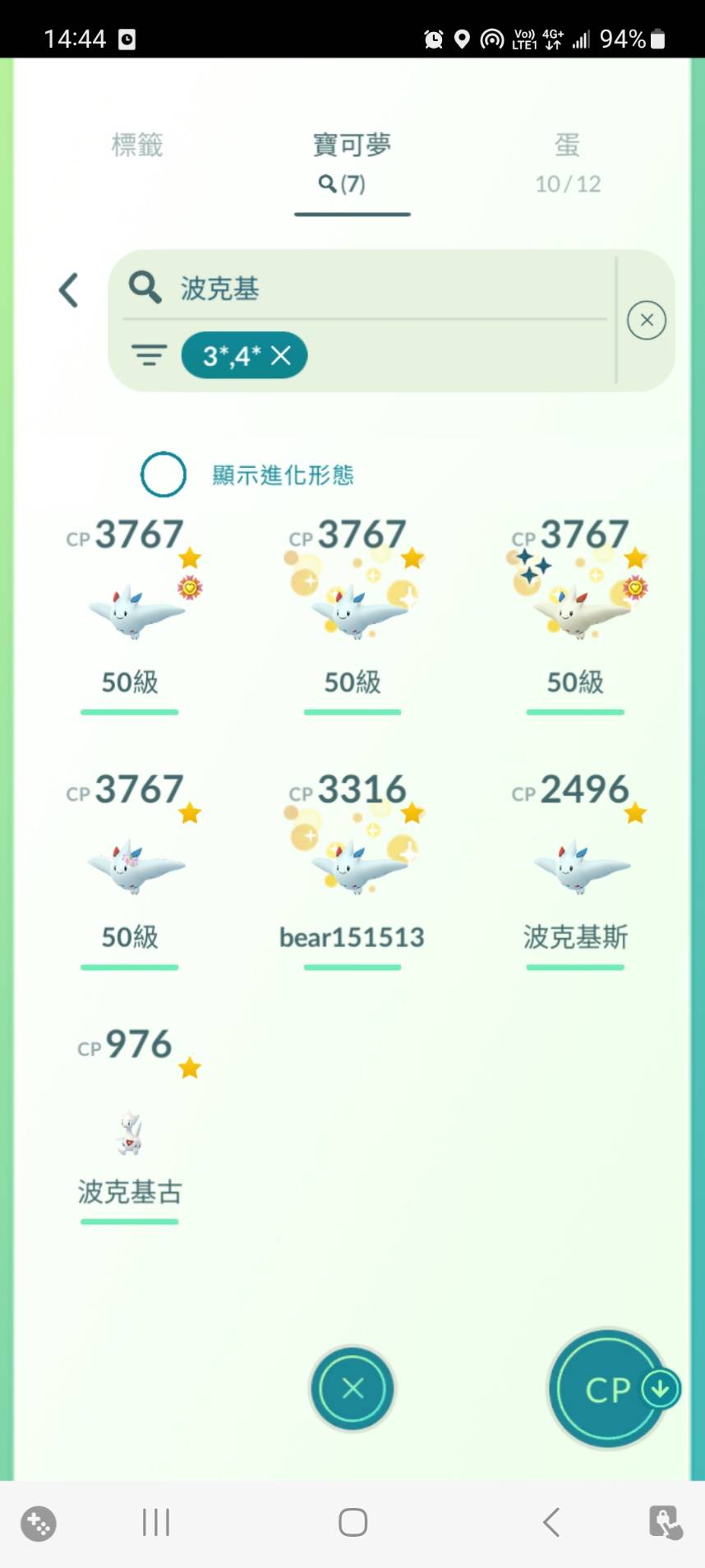Open the system recent apps view
The image size is (705, 1568).
(156, 1522)
